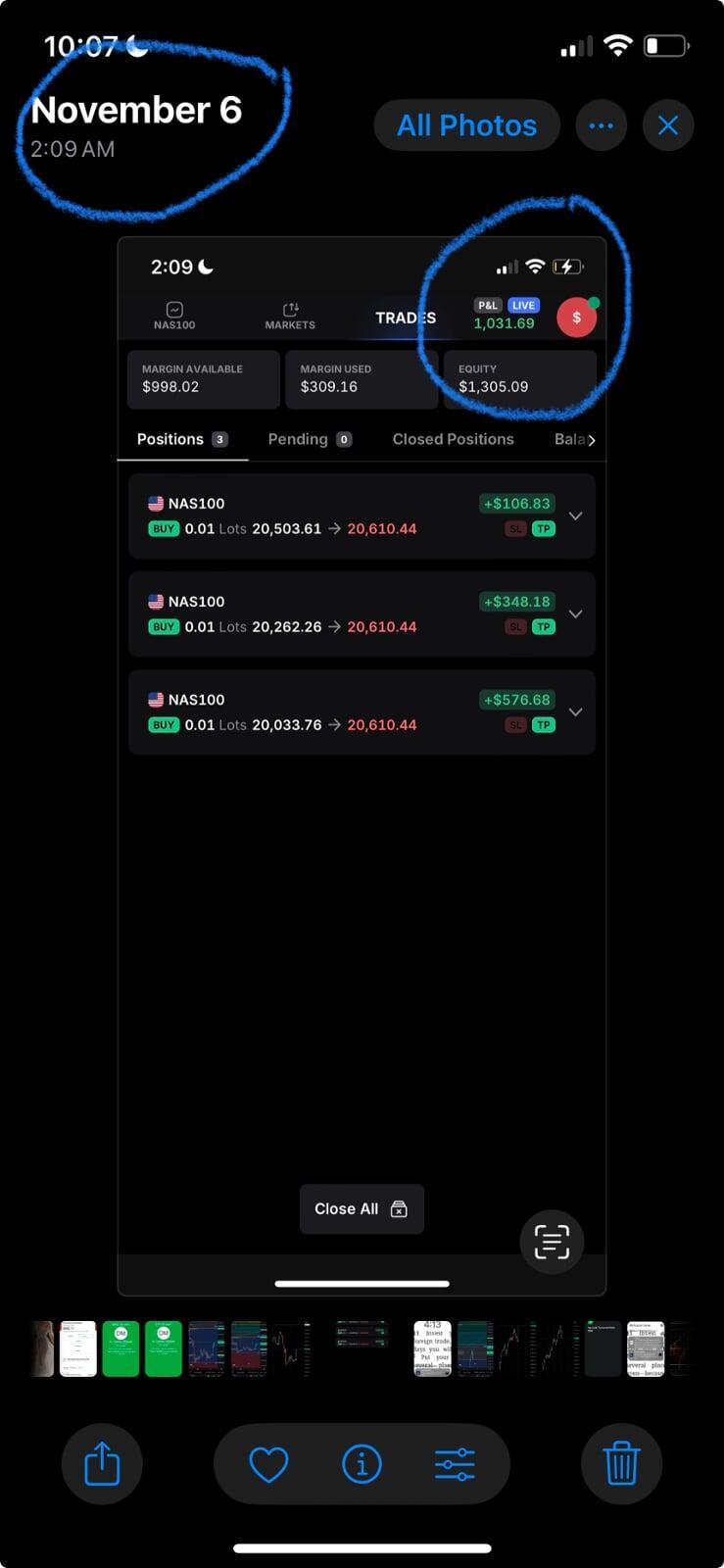This screenshot has width=724, height=1568.
Task: Close the photo viewer
Action: pyautogui.click(x=668, y=125)
